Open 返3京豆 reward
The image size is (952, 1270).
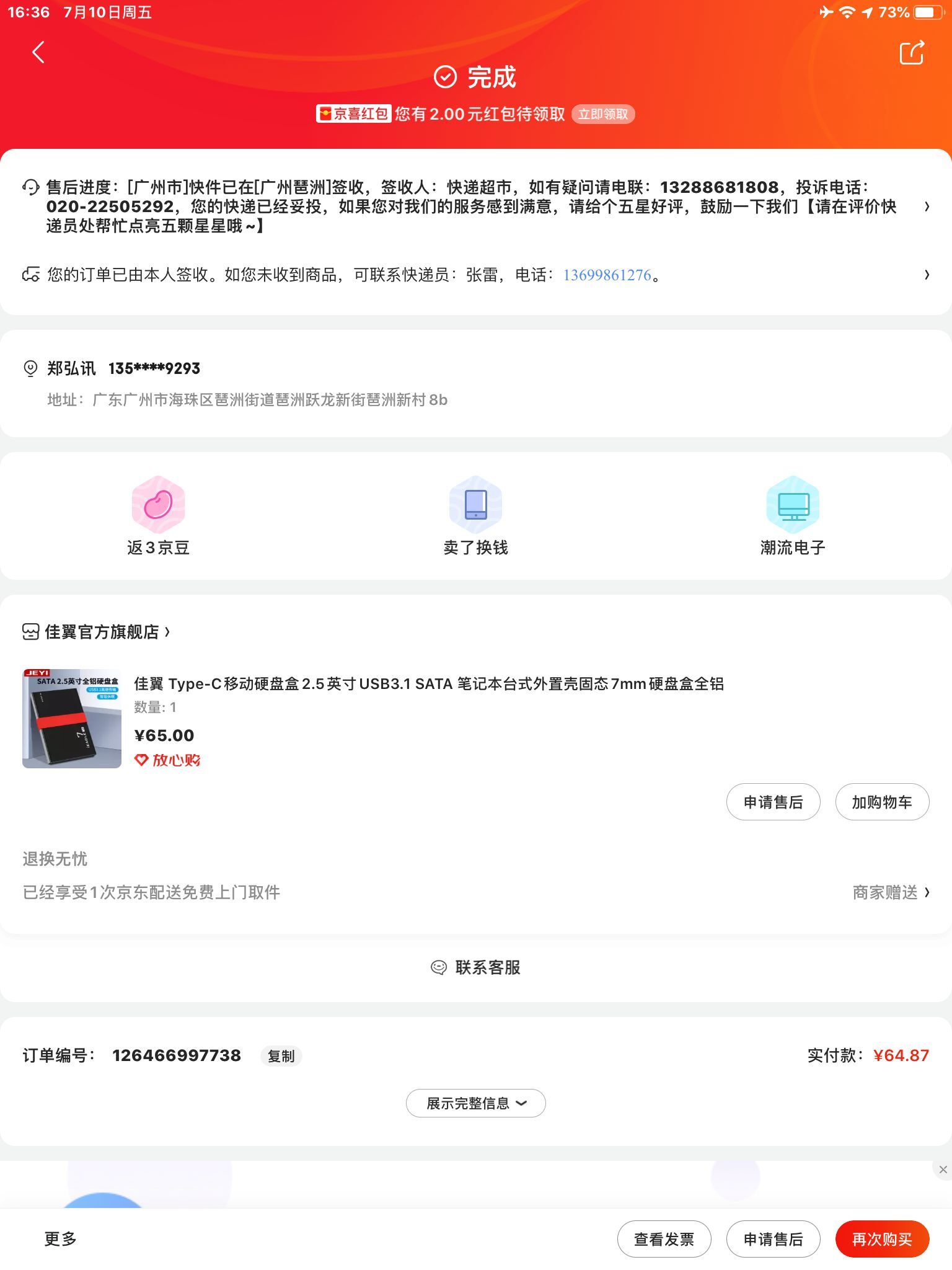[159, 516]
